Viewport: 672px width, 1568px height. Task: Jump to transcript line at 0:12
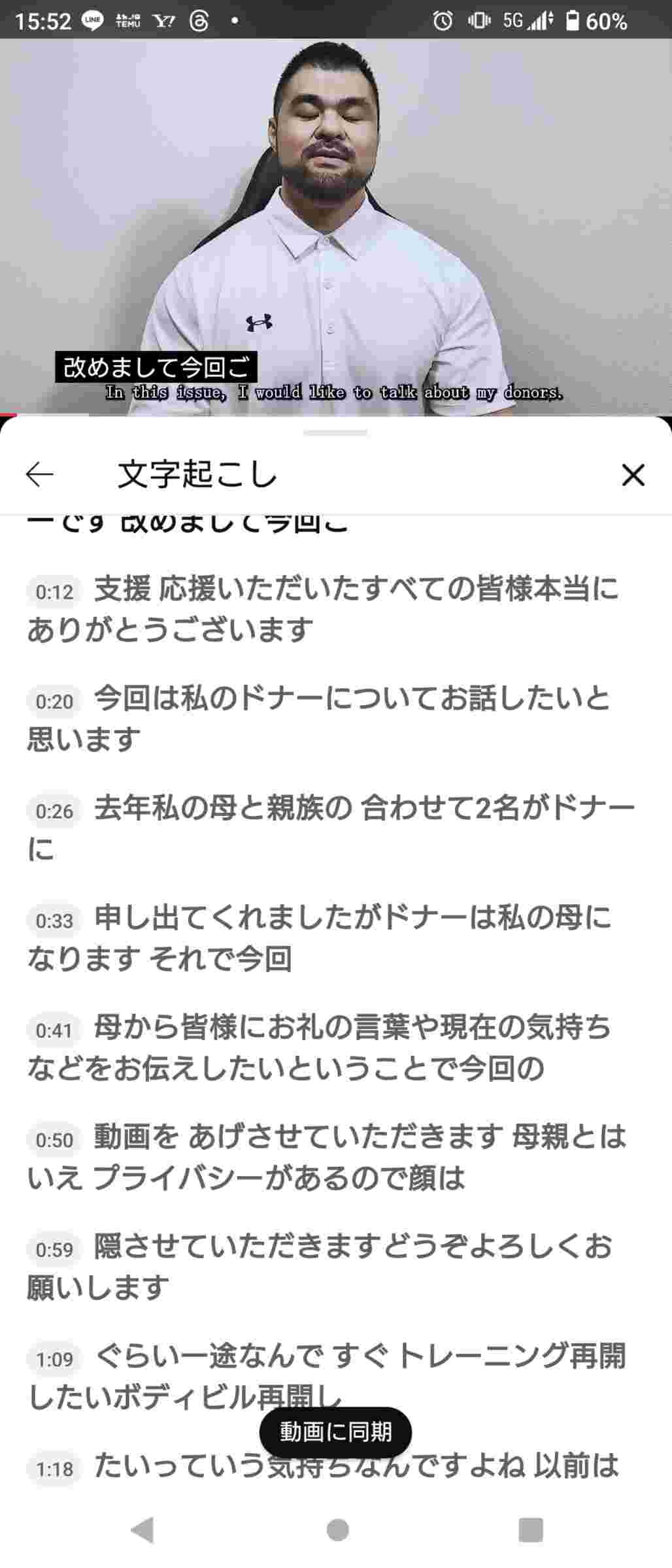point(322,609)
